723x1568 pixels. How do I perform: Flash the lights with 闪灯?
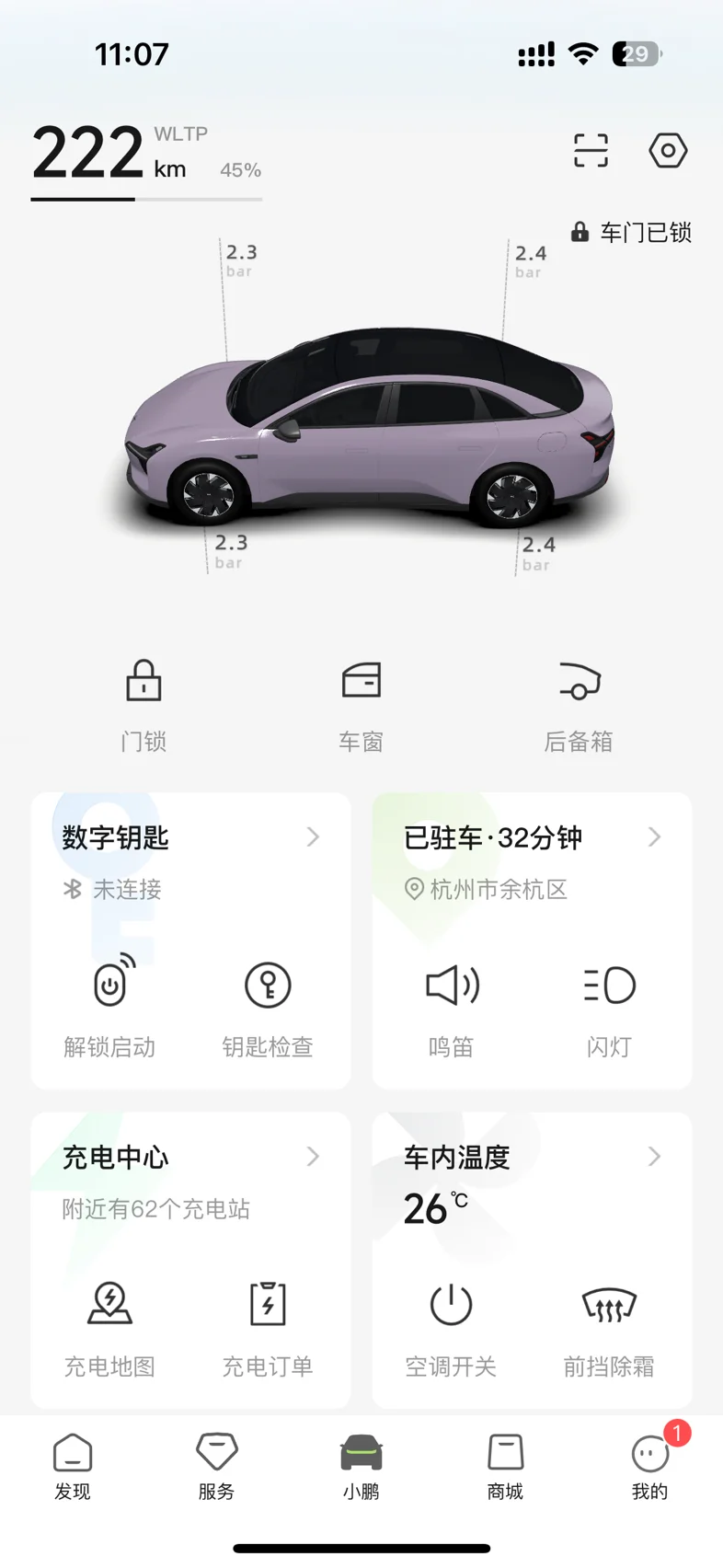(609, 1005)
